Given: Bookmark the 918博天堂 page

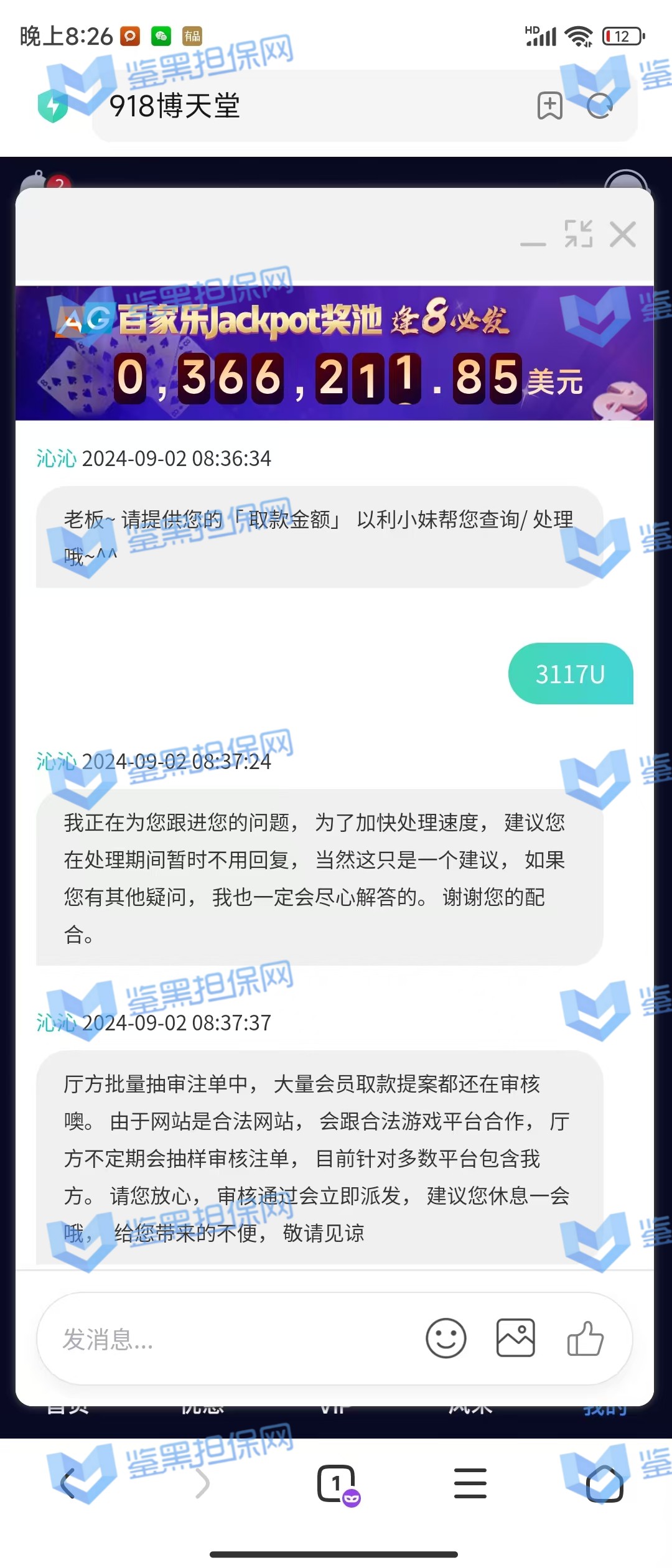Looking at the screenshot, I should tap(549, 106).
